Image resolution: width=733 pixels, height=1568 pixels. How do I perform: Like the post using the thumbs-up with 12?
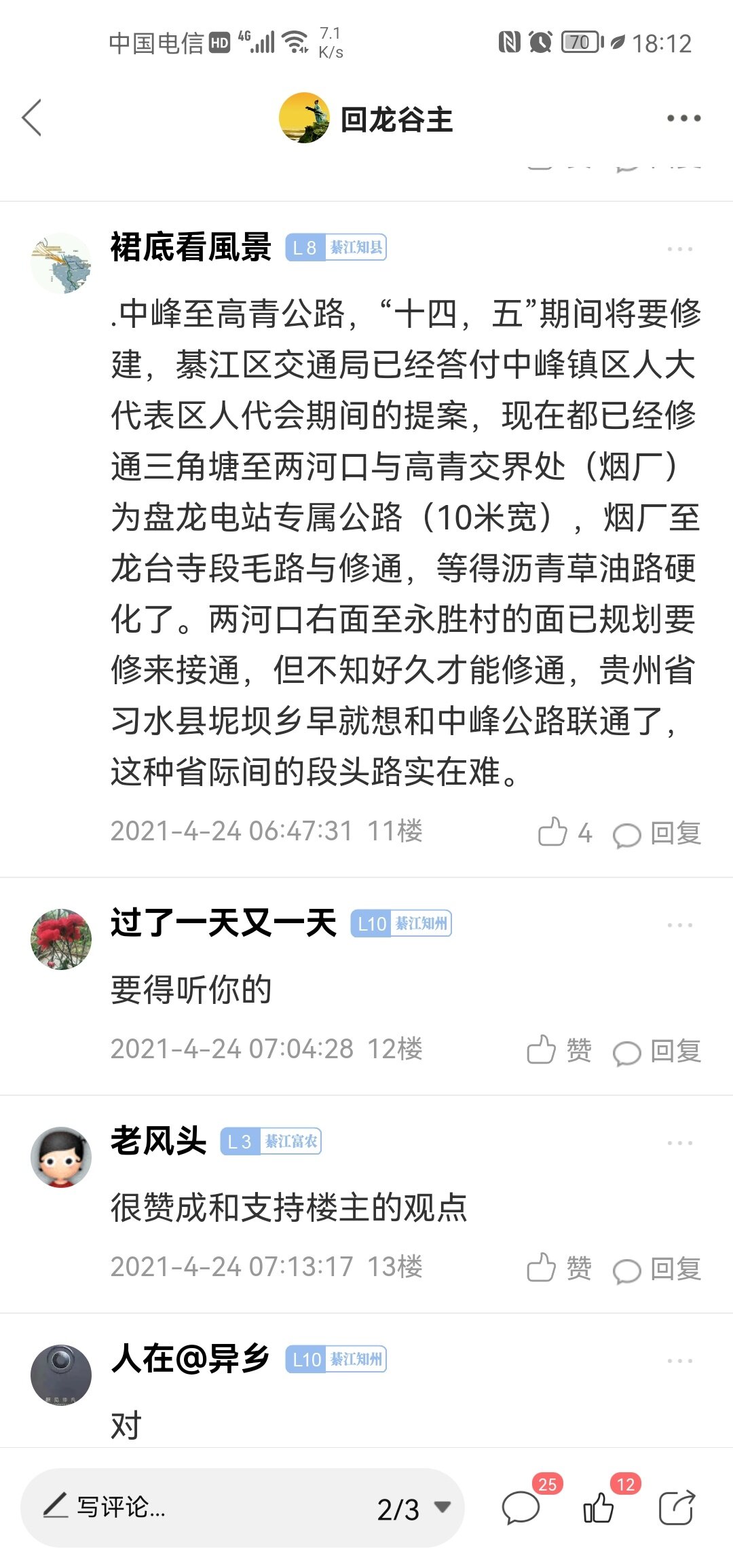pyautogui.click(x=599, y=1508)
